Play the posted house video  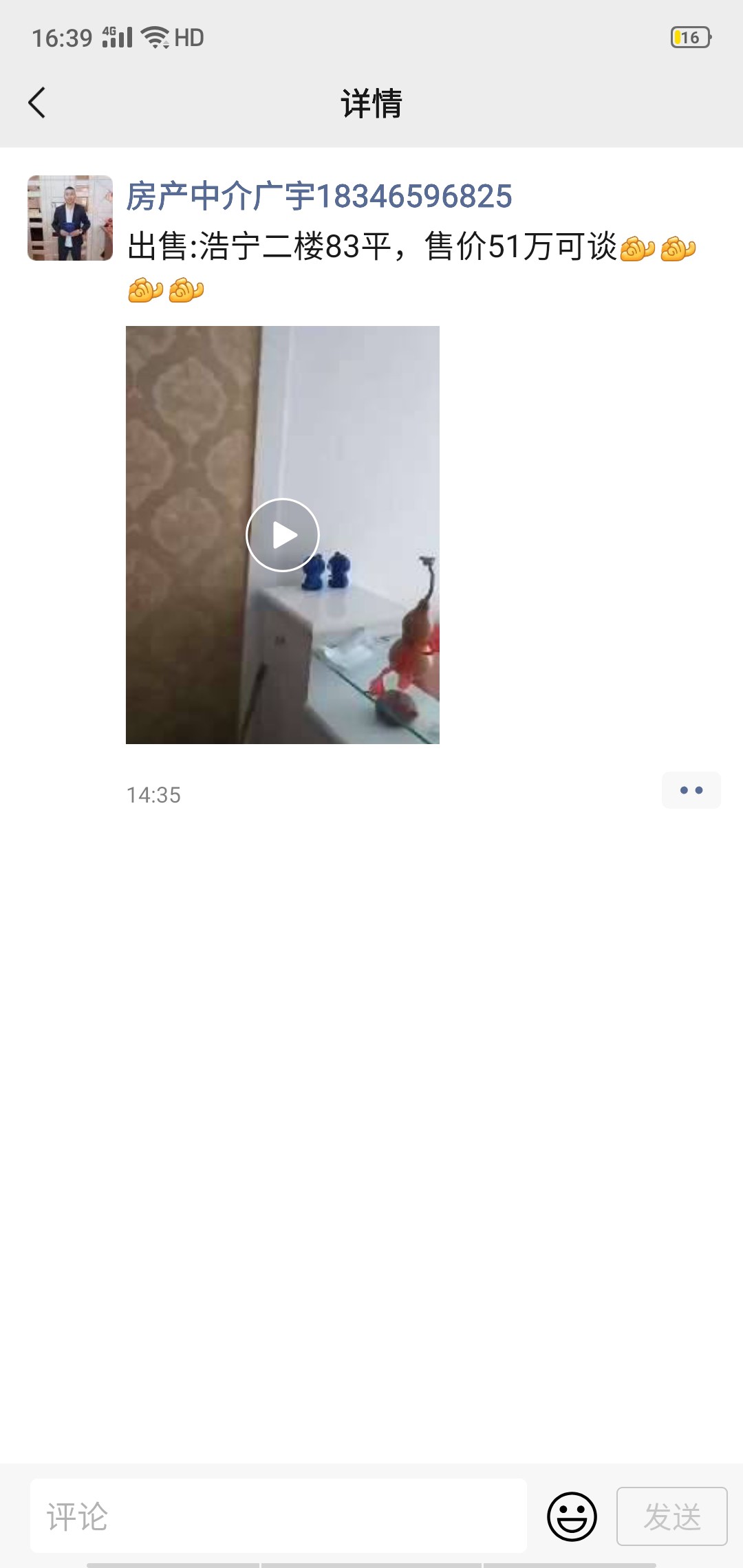pyautogui.click(x=283, y=535)
